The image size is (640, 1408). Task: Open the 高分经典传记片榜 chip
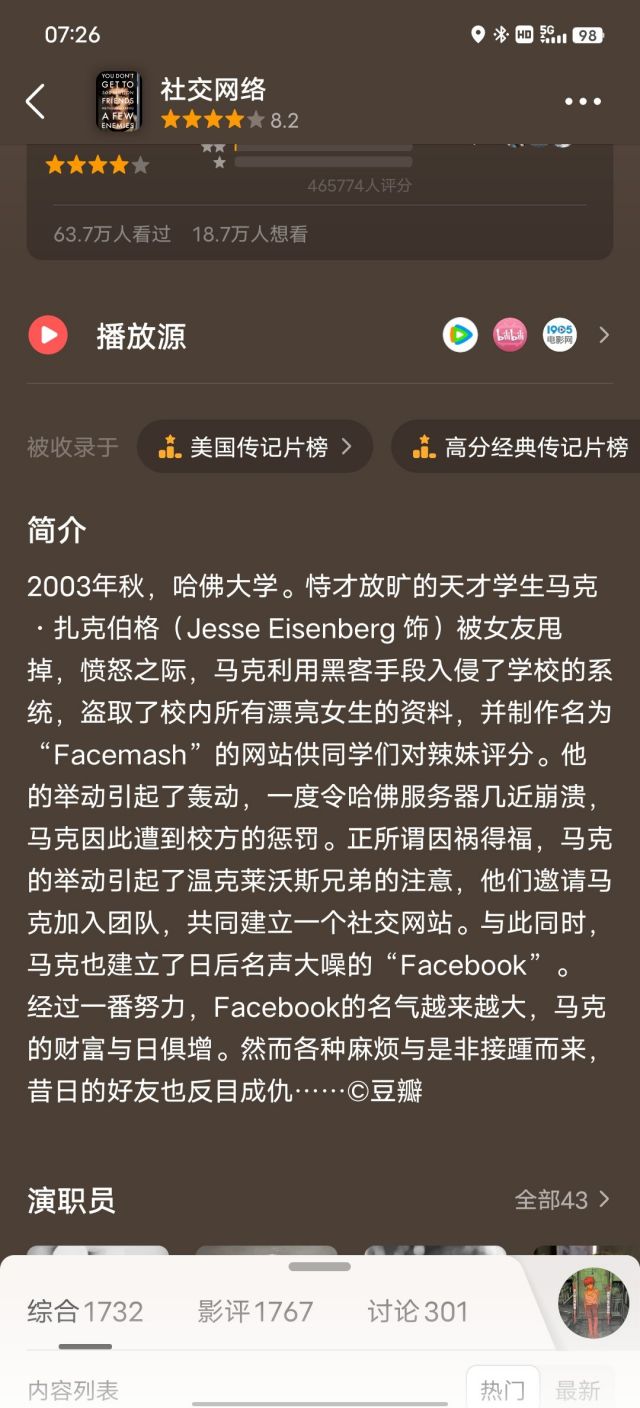517,447
